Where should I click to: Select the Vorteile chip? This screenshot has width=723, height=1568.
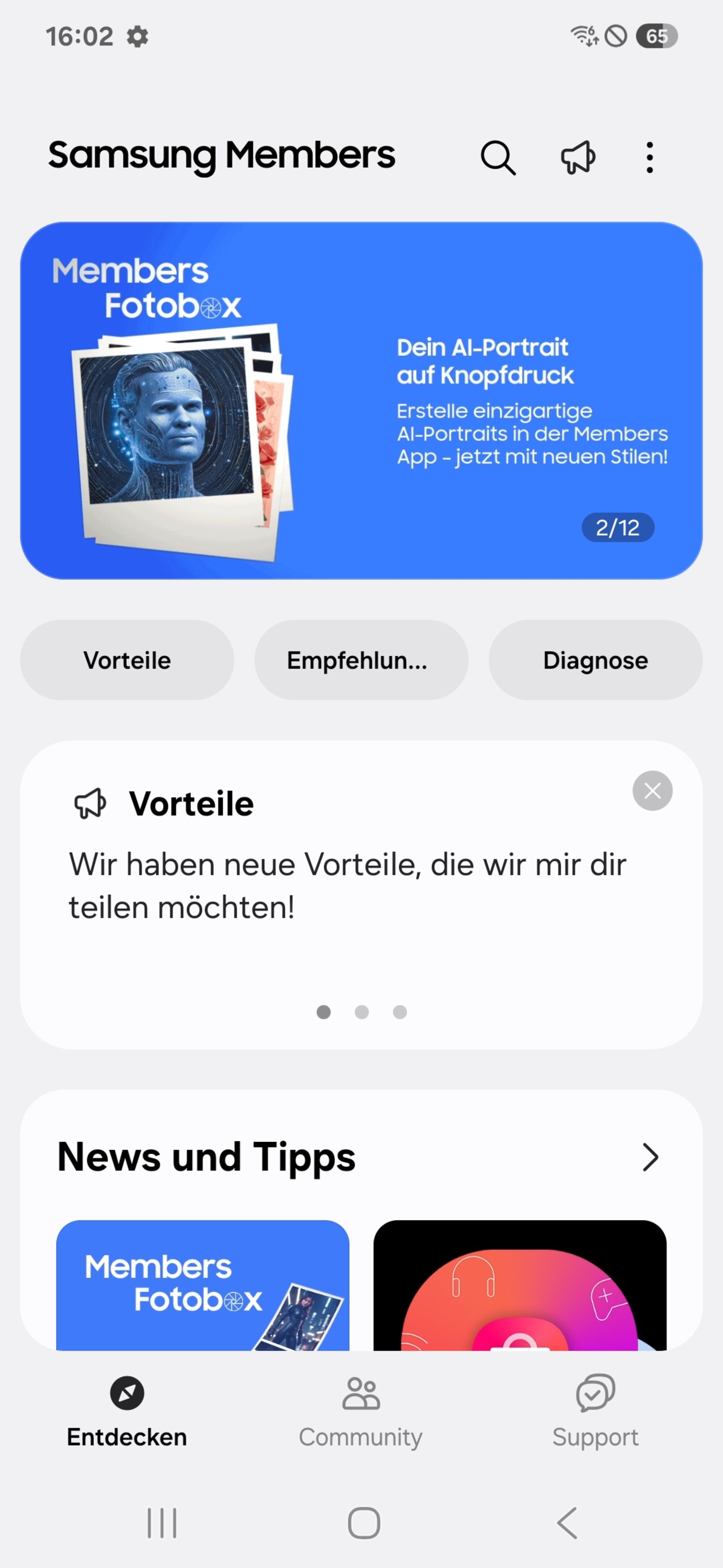point(127,660)
